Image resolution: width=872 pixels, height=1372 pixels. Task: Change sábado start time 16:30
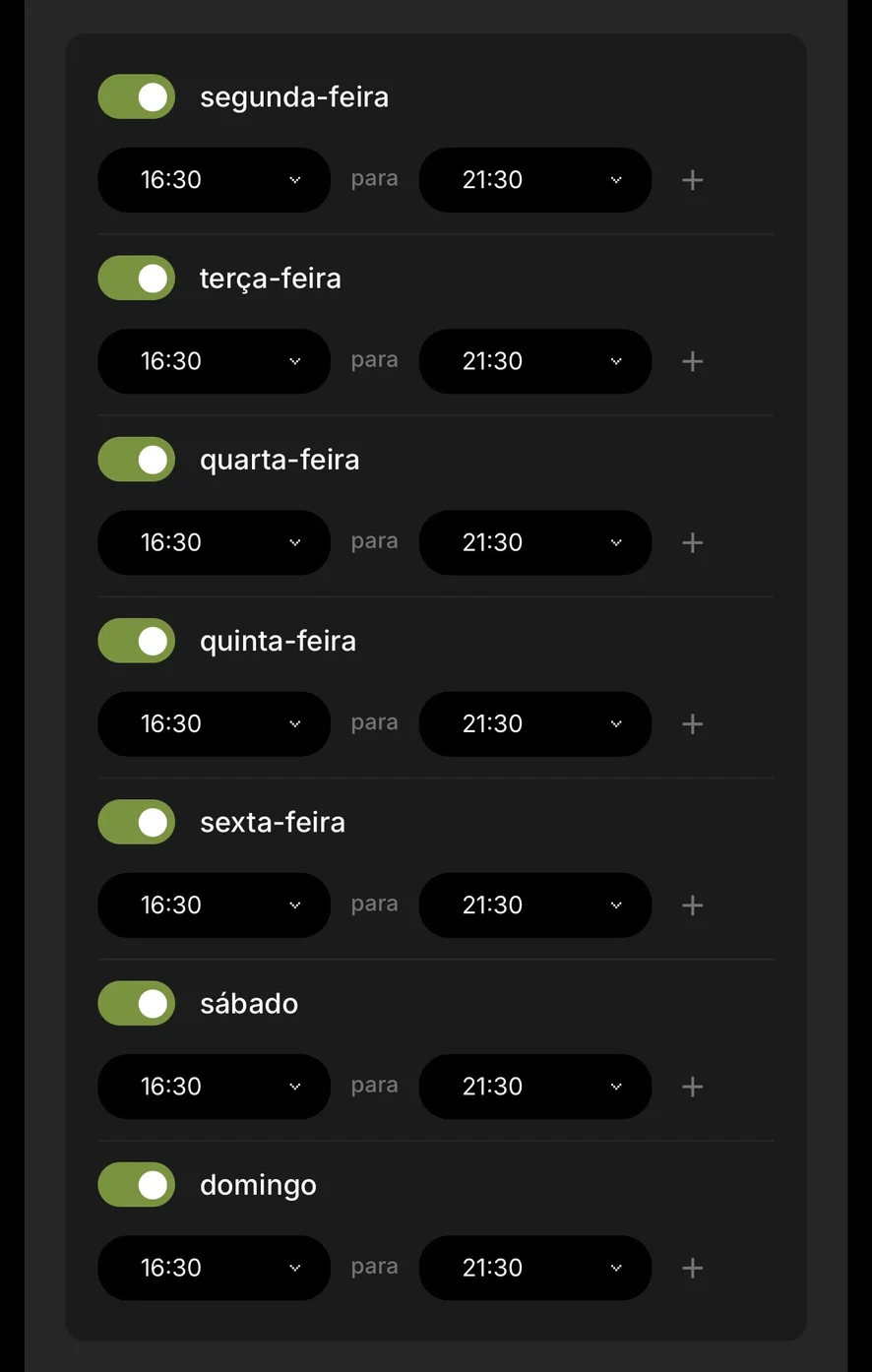(x=214, y=1087)
